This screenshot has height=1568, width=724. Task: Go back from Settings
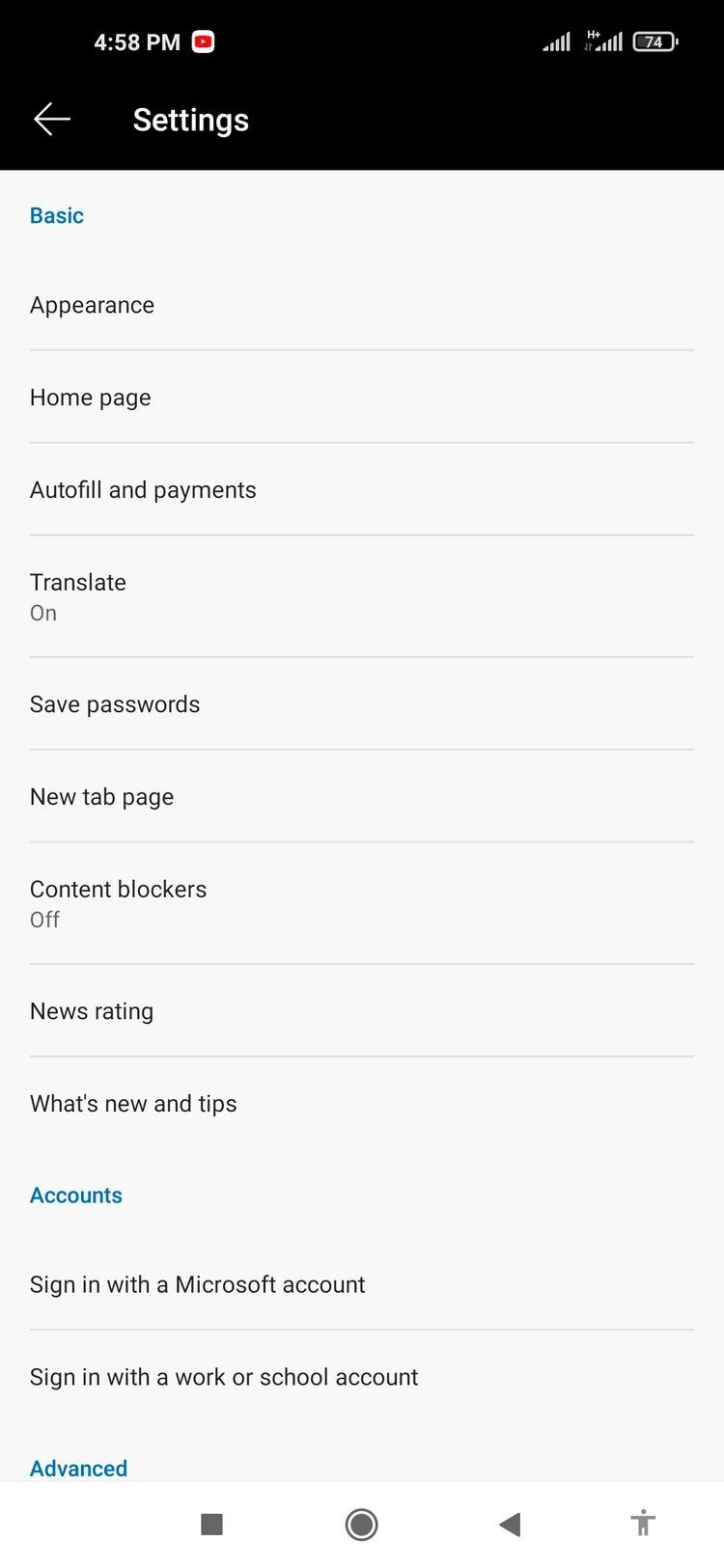[52, 120]
